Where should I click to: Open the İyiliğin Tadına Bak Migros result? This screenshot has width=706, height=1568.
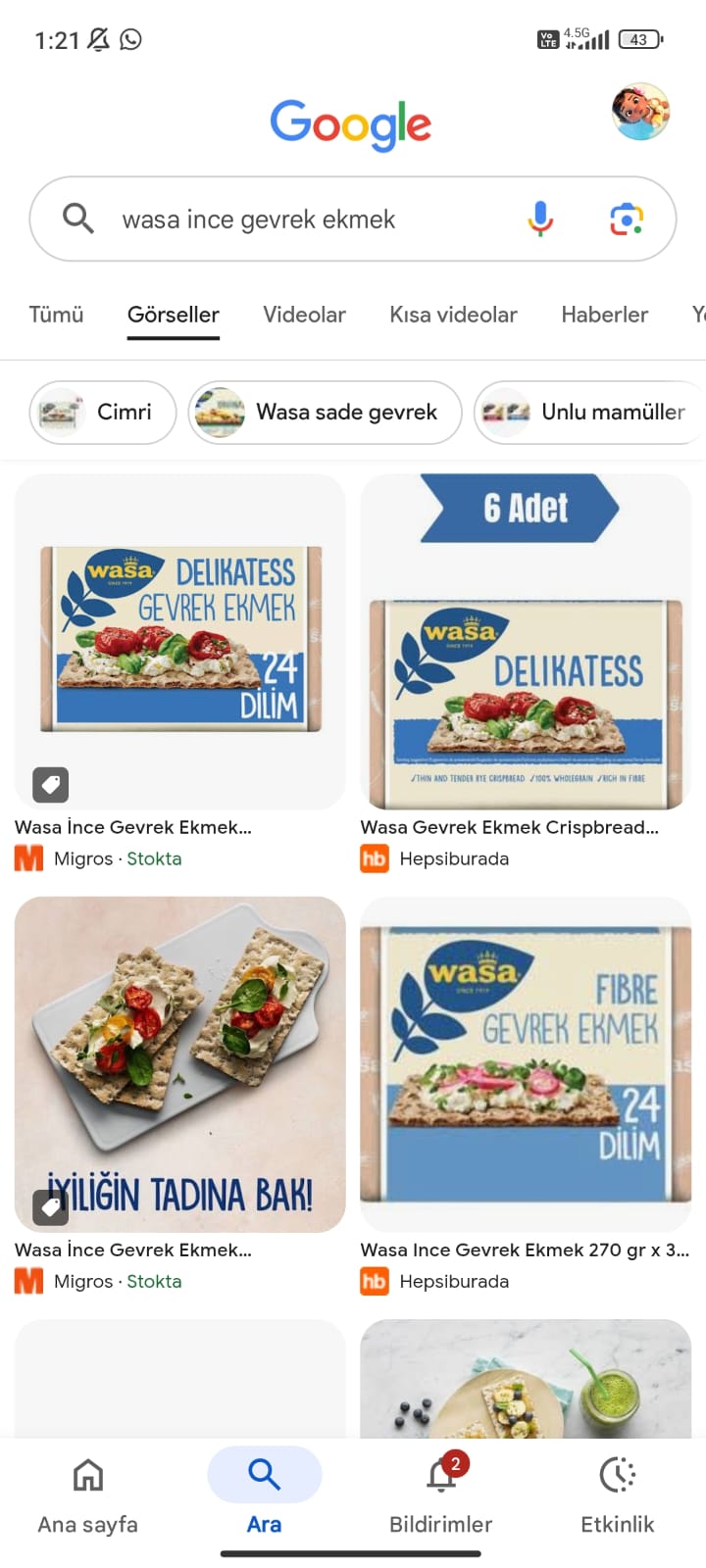coord(180,1063)
